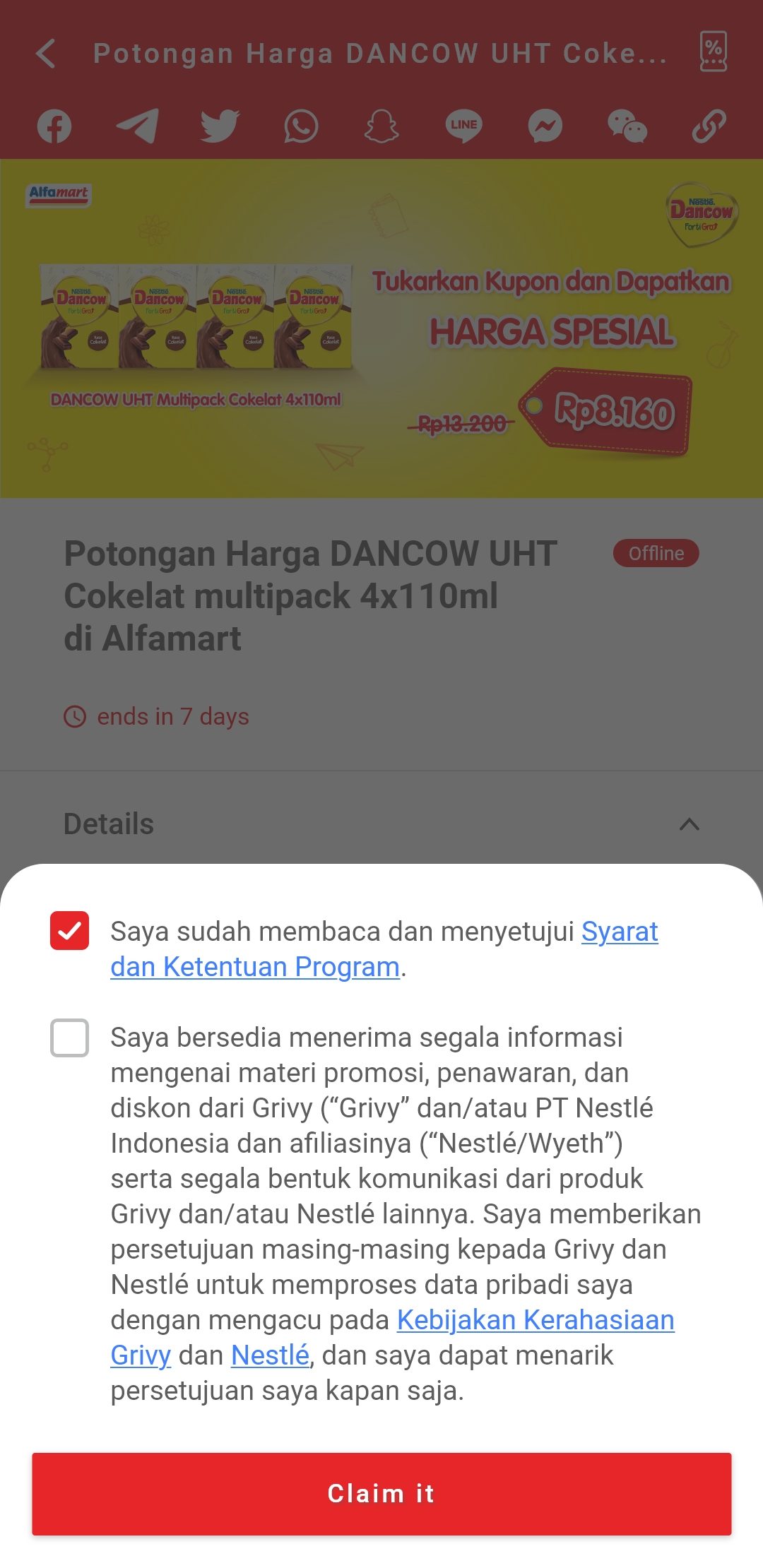The height and width of the screenshot is (1568, 763).
Task: Copy the offer link
Action: pyautogui.click(x=709, y=126)
